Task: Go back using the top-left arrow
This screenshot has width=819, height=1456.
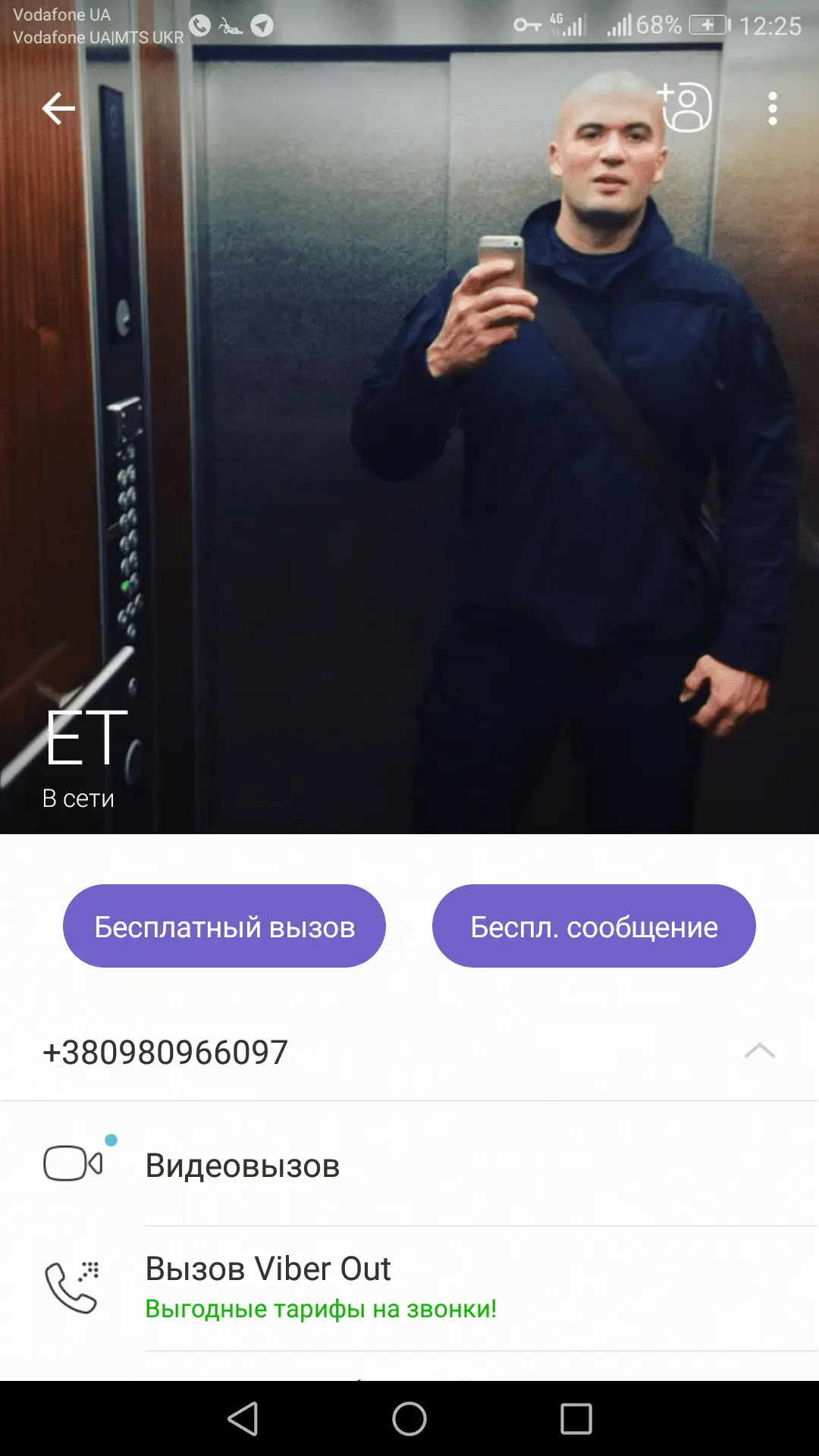Action: (58, 108)
